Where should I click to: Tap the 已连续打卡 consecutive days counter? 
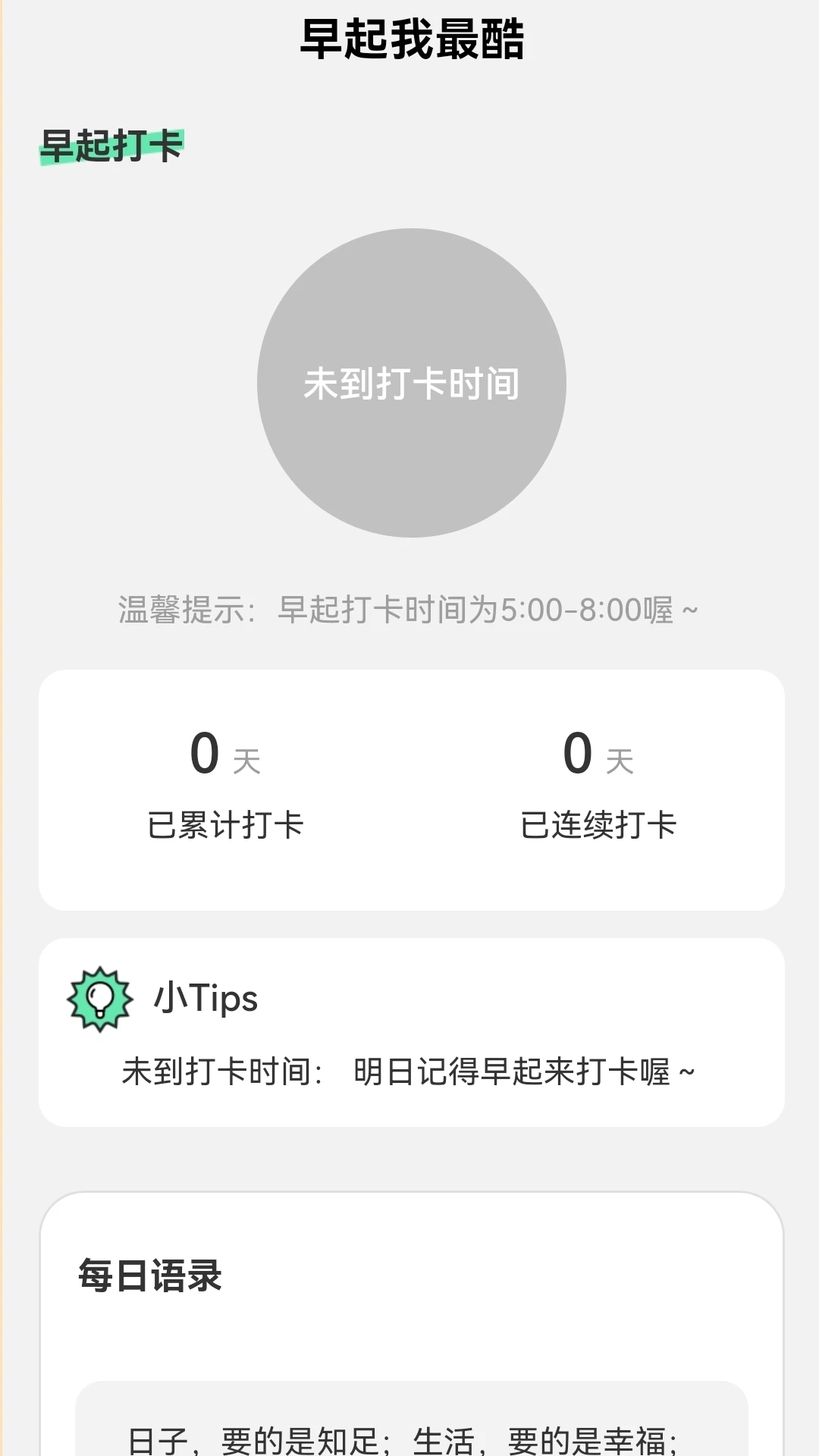(x=599, y=827)
